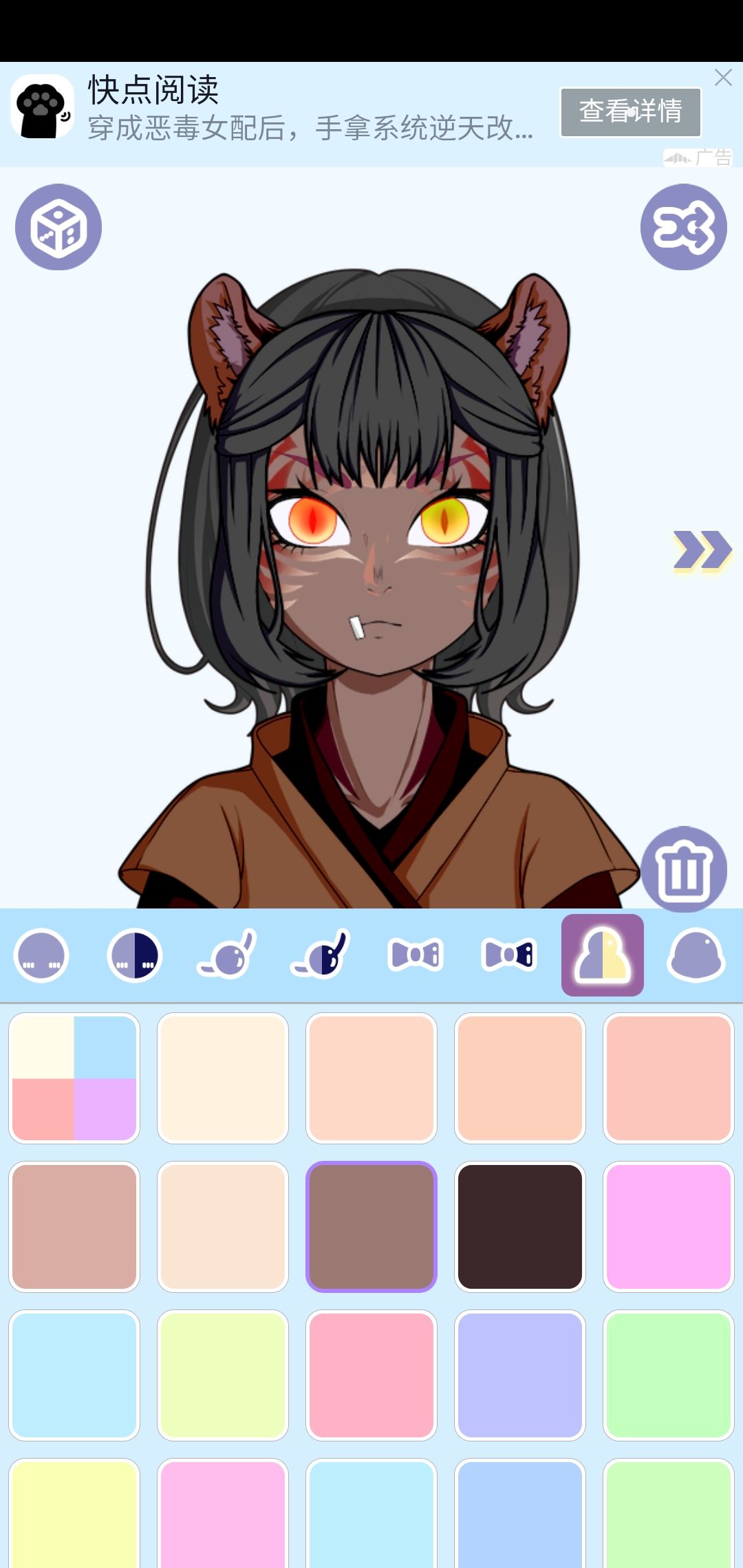Delete with the trash can button
743x1568 pixels.
[x=684, y=869]
